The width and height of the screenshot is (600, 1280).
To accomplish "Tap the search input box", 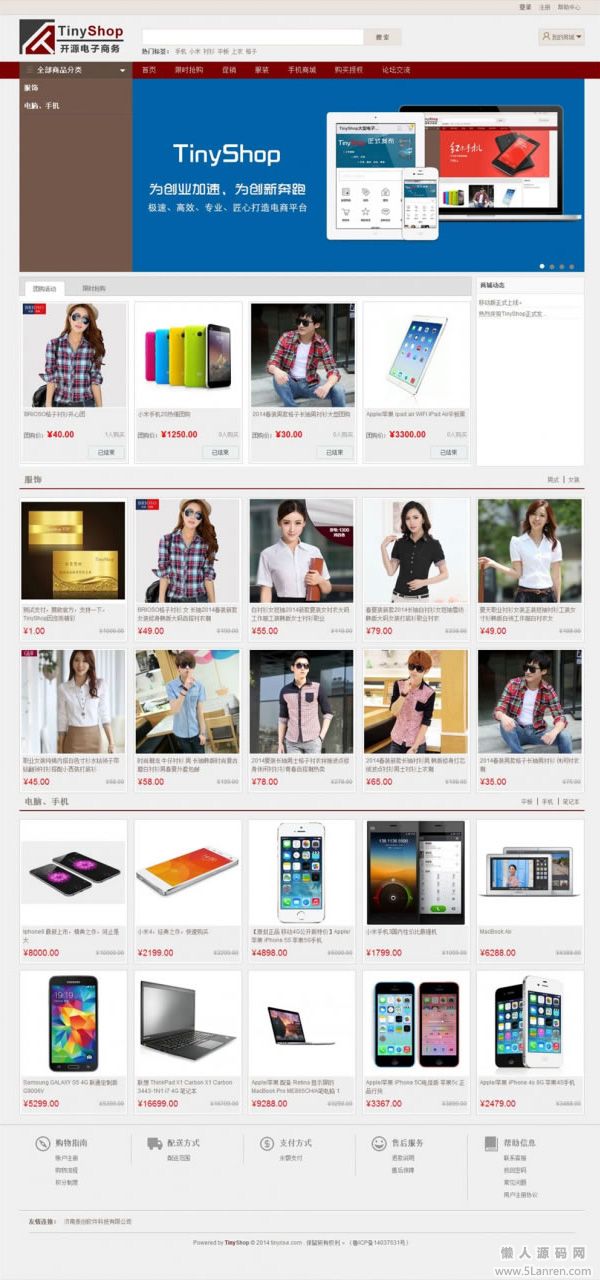I will pos(252,37).
